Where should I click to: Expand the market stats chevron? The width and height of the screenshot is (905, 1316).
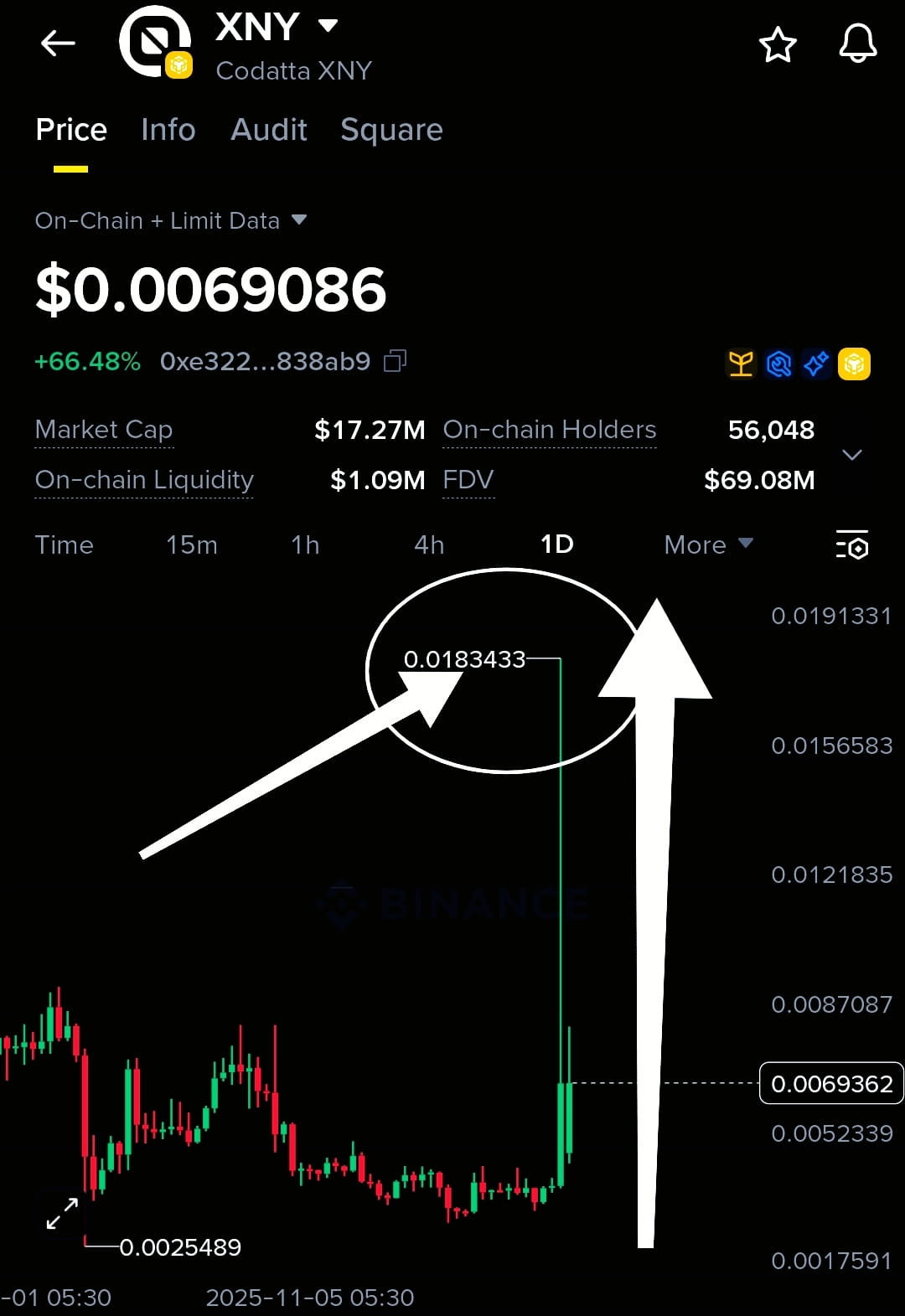(851, 455)
